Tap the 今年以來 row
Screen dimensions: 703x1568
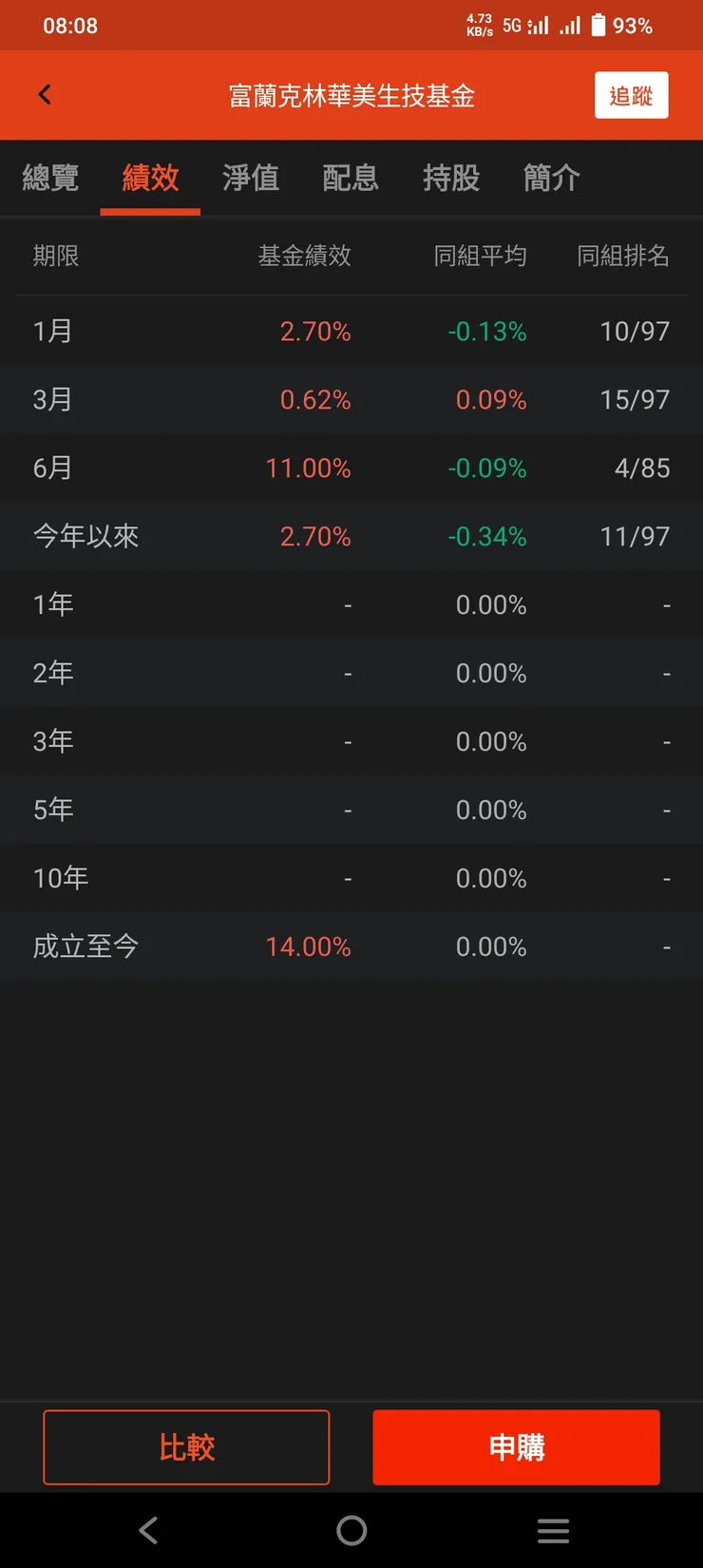click(x=351, y=536)
